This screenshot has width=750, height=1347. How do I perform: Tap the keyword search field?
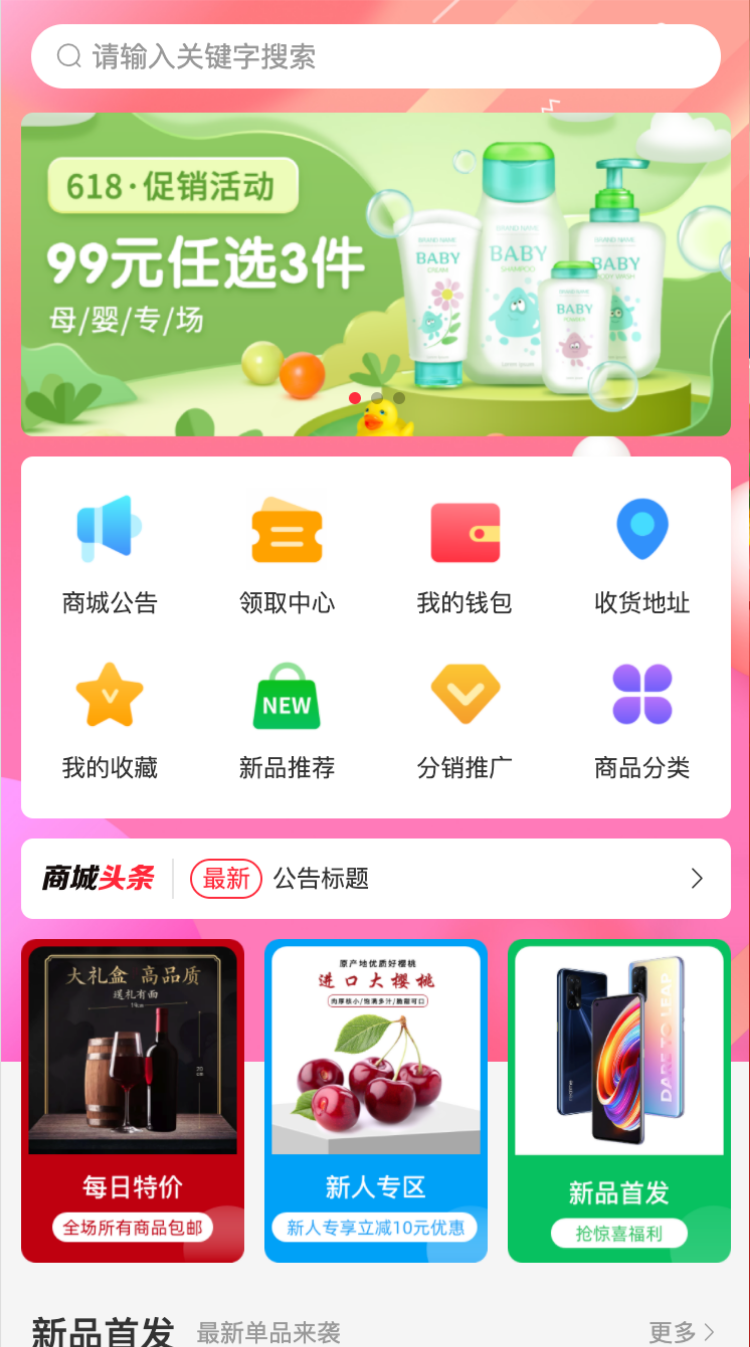(375, 56)
